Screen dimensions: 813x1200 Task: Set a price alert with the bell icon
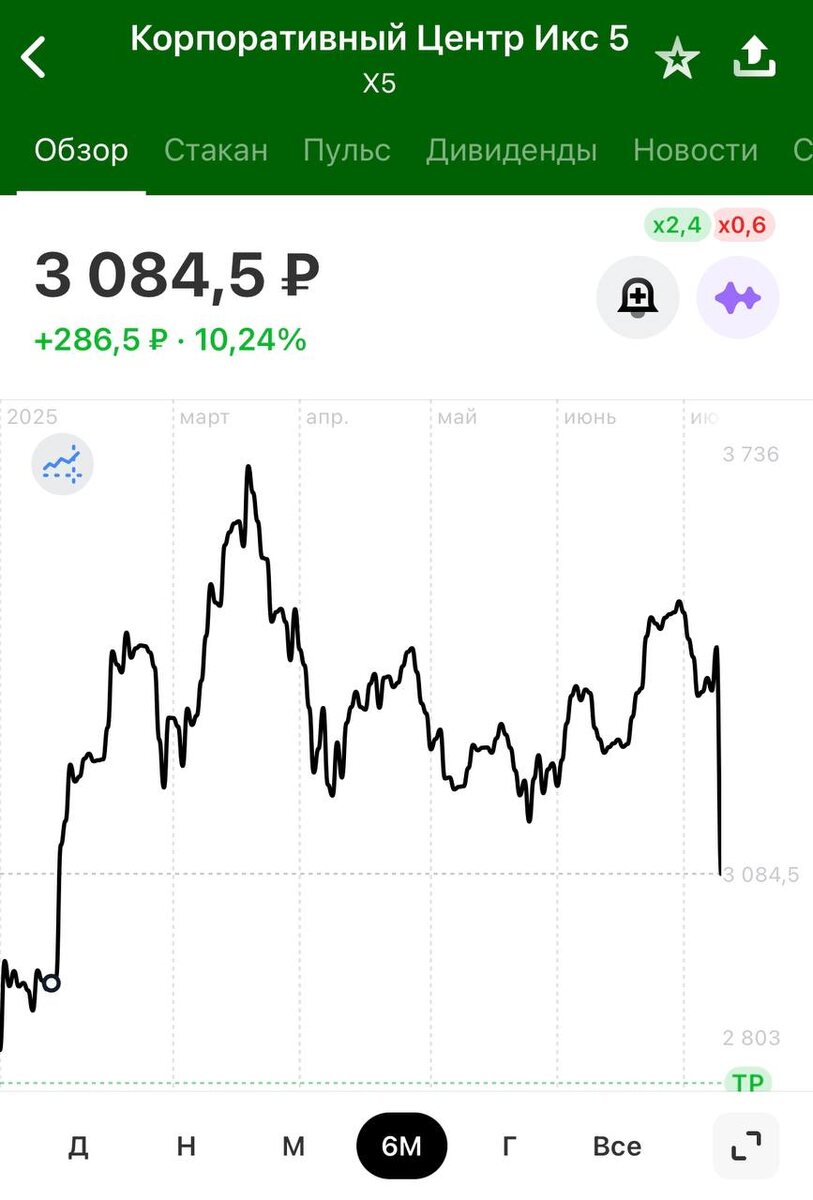click(637, 298)
